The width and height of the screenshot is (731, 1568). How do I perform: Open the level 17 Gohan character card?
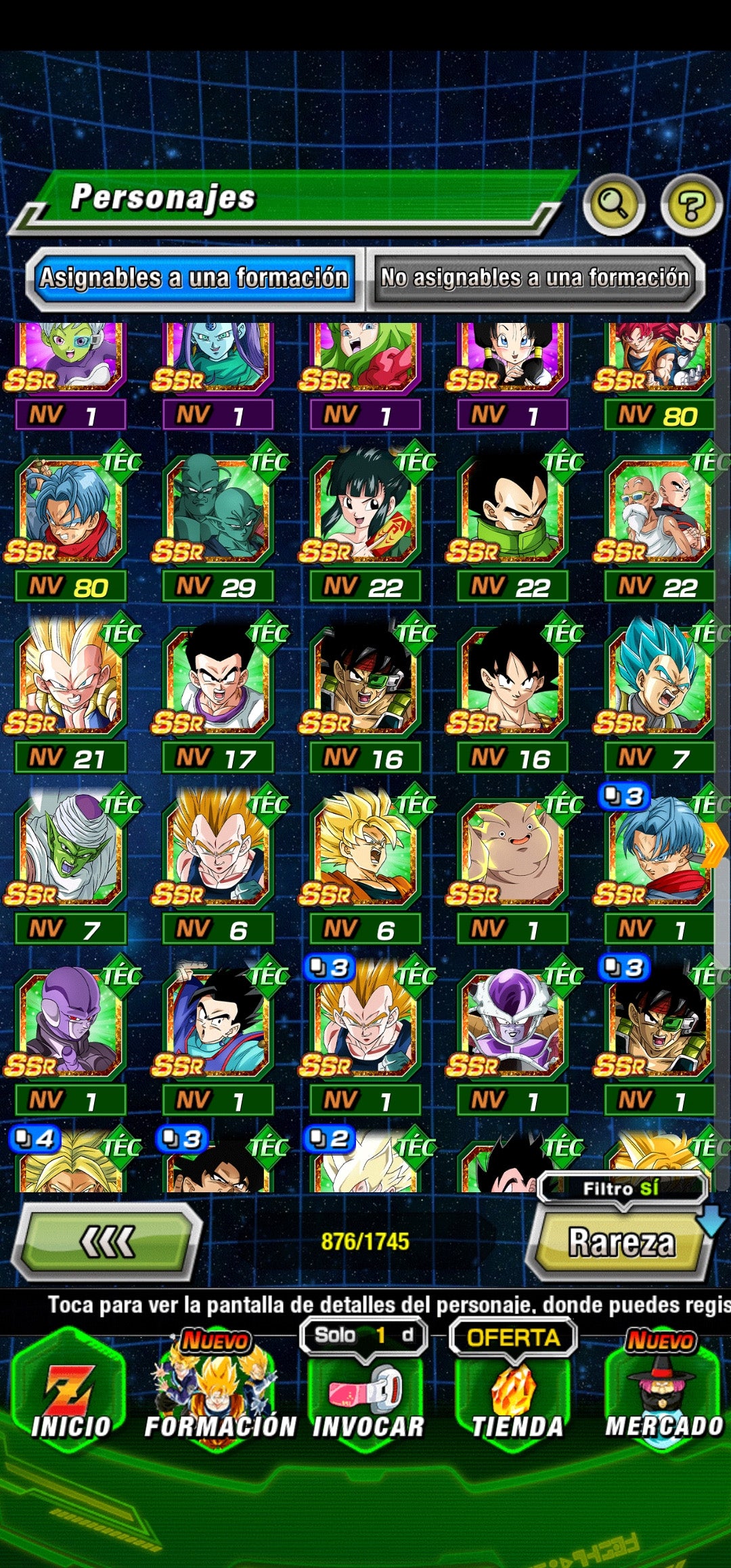pyautogui.click(x=217, y=684)
